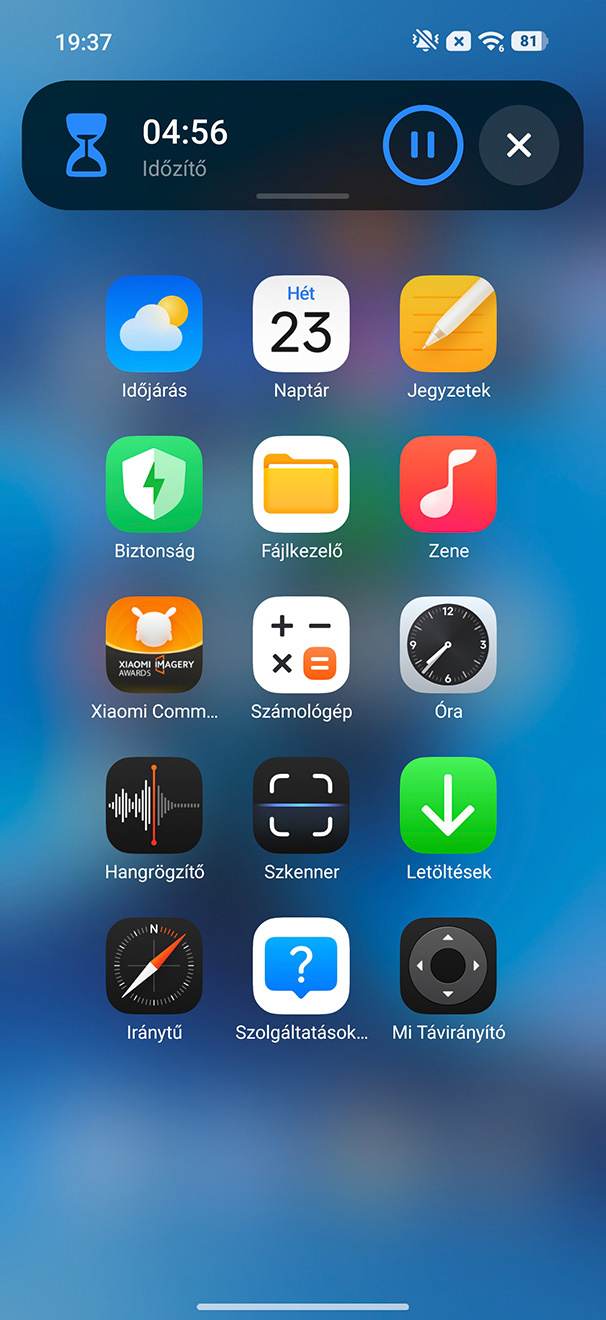
Task: Open the Óra clock app
Action: point(448,645)
